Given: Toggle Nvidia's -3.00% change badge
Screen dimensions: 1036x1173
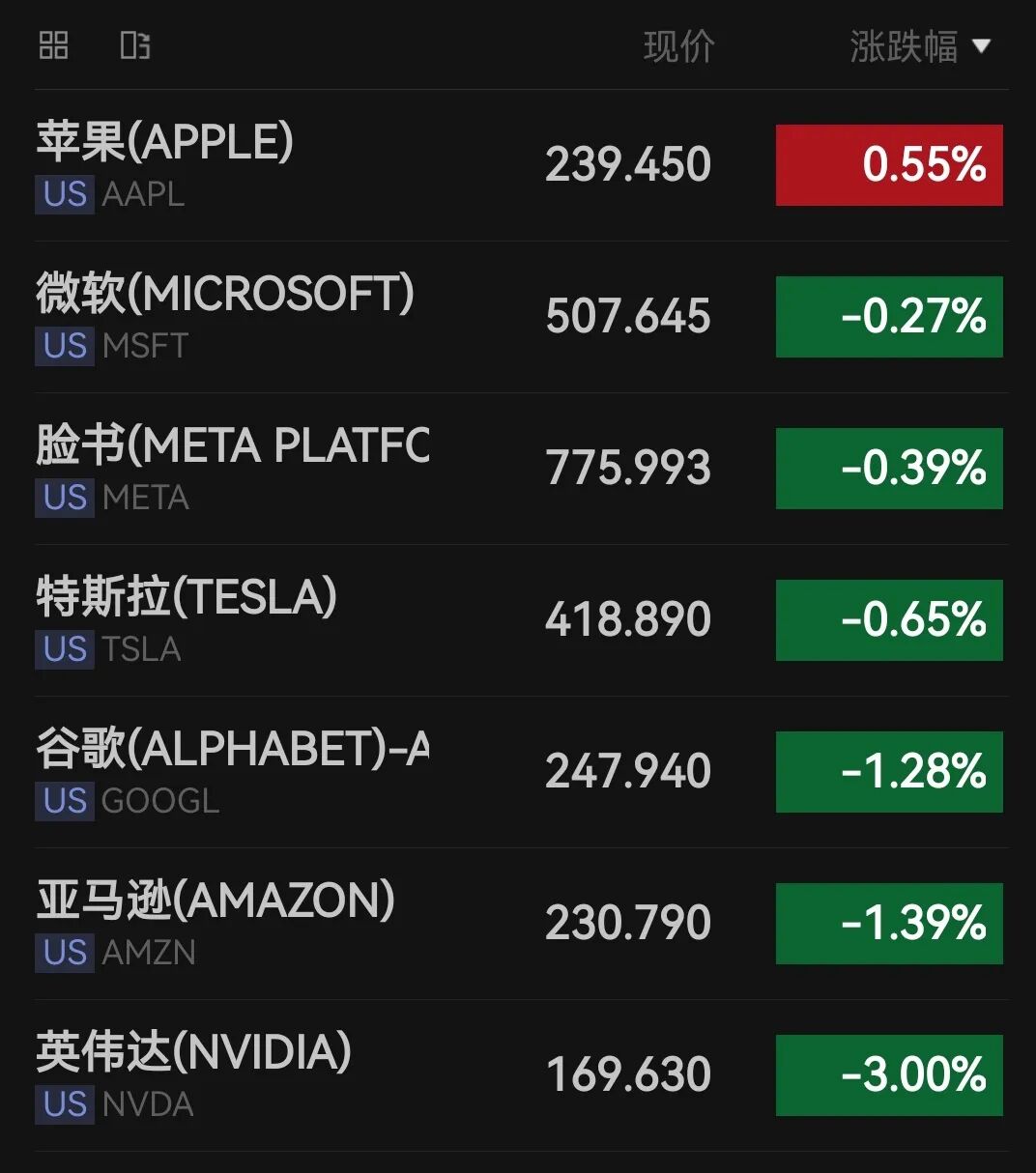Looking at the screenshot, I should click(888, 1075).
